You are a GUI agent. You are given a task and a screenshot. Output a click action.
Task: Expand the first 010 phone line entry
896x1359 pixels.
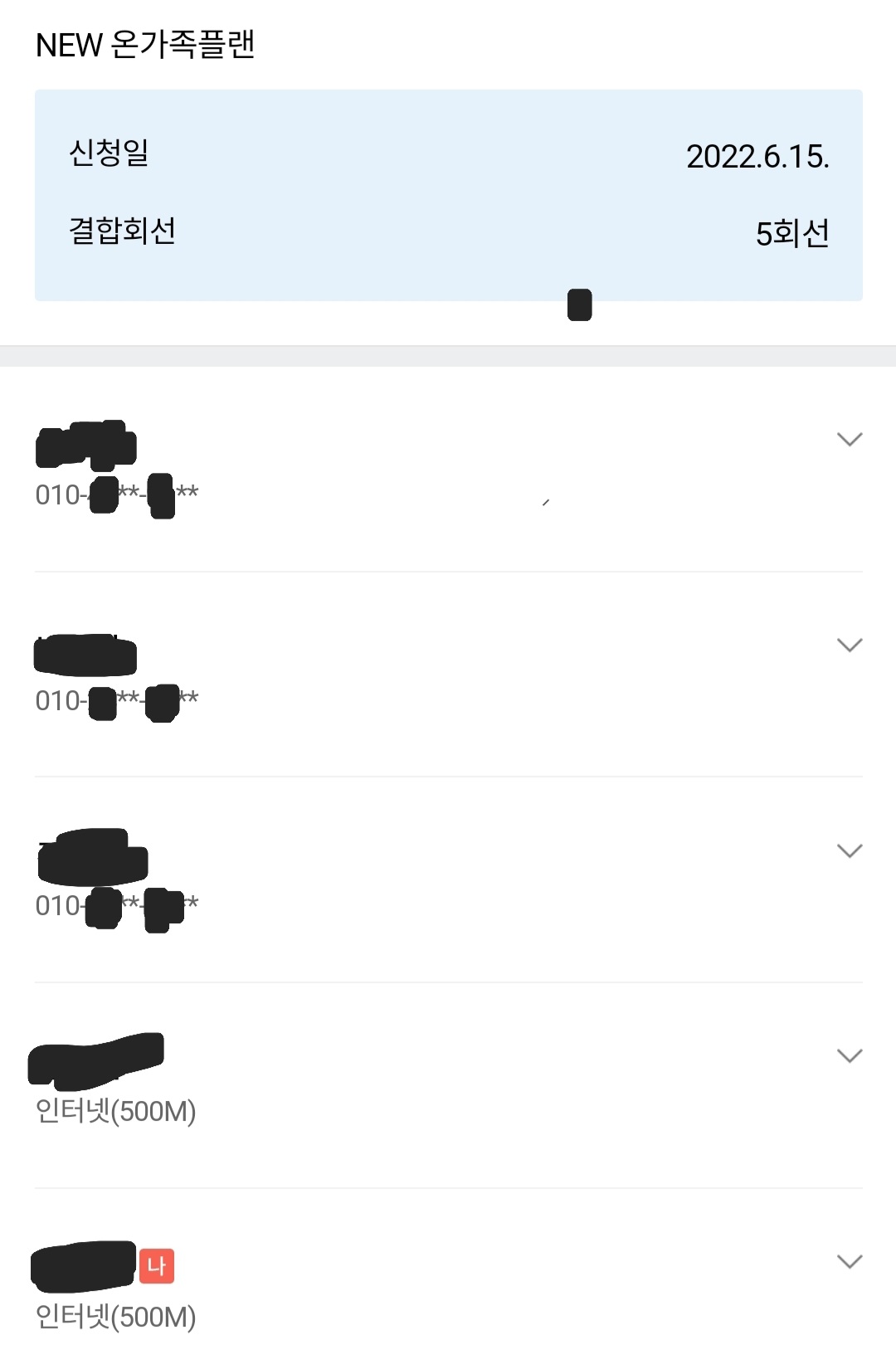[850, 440]
